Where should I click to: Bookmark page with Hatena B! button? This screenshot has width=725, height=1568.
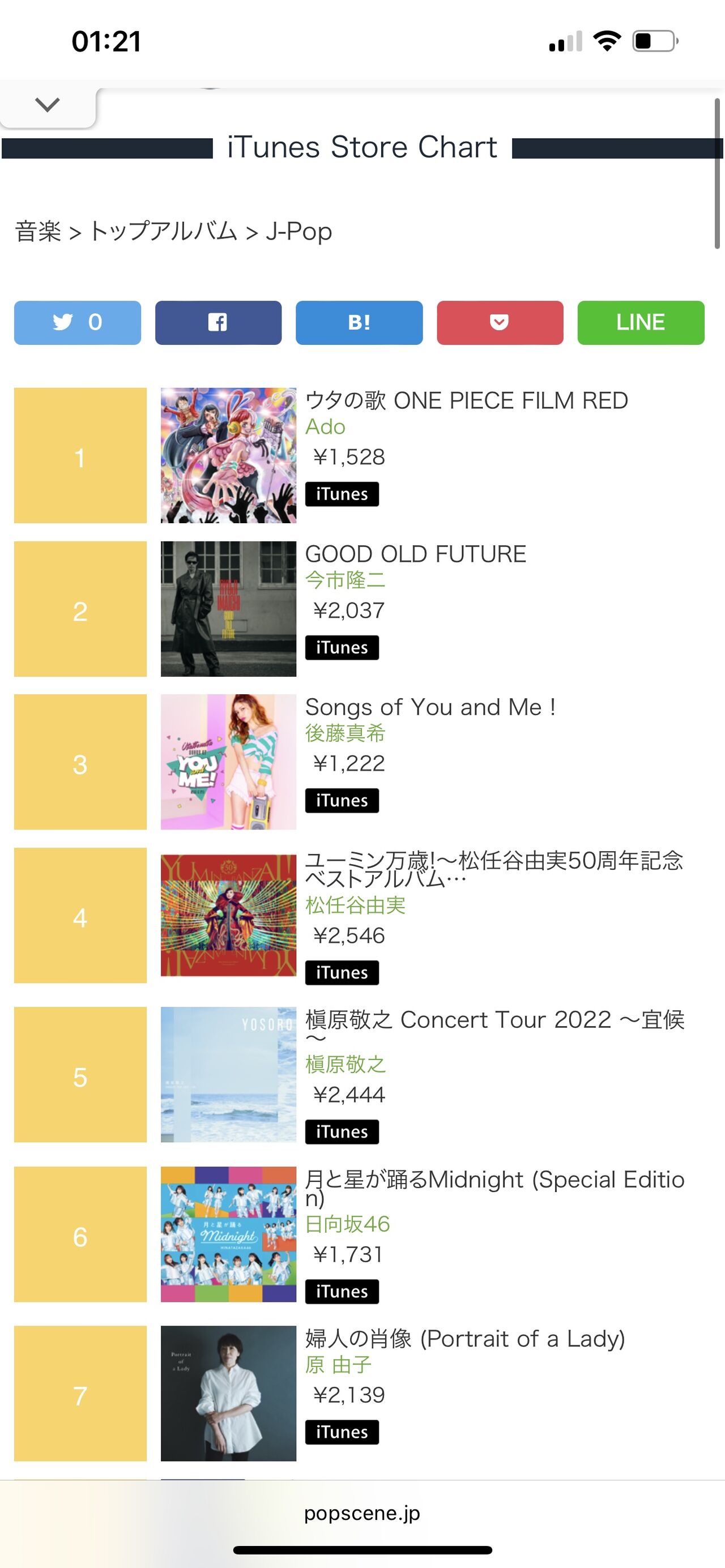[x=359, y=323]
